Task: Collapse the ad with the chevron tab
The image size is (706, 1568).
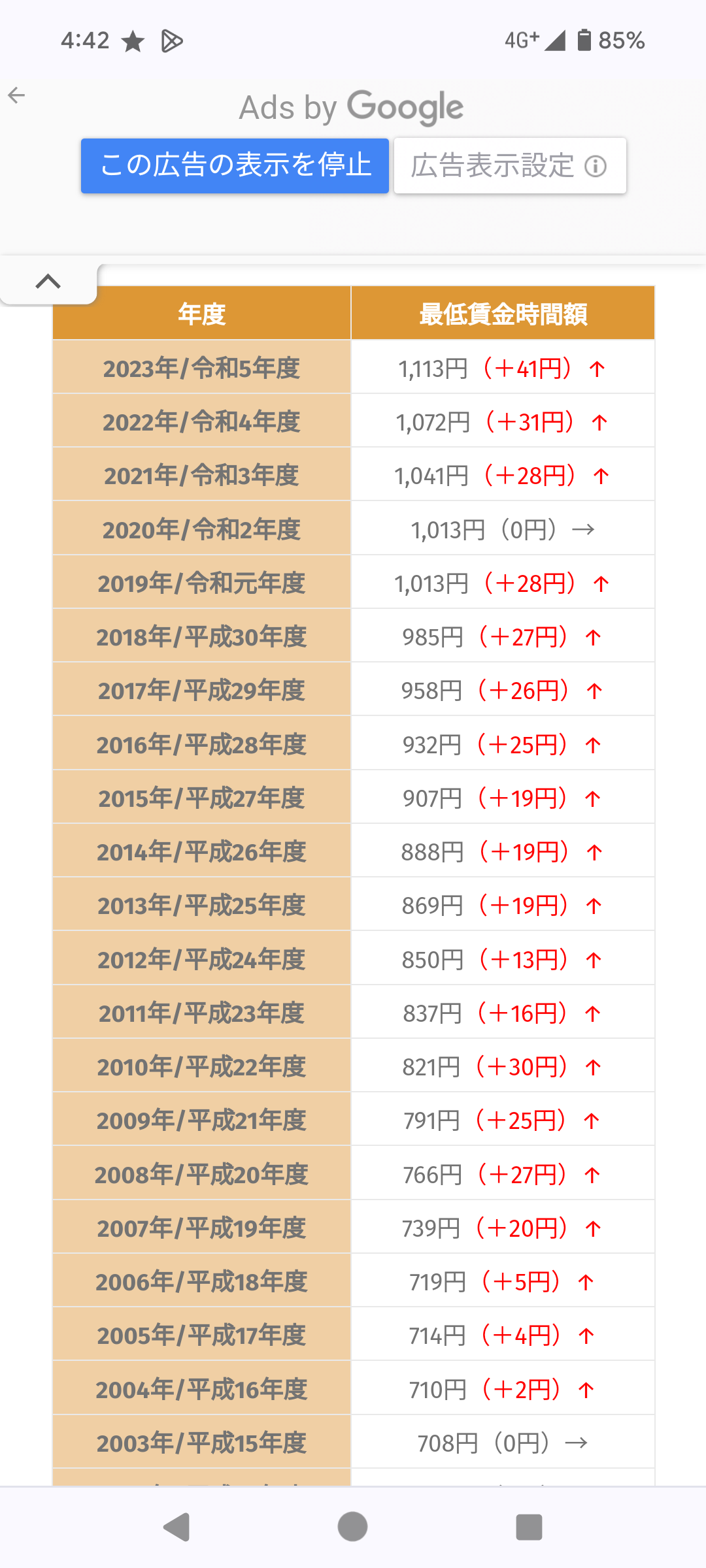Action: click(48, 282)
